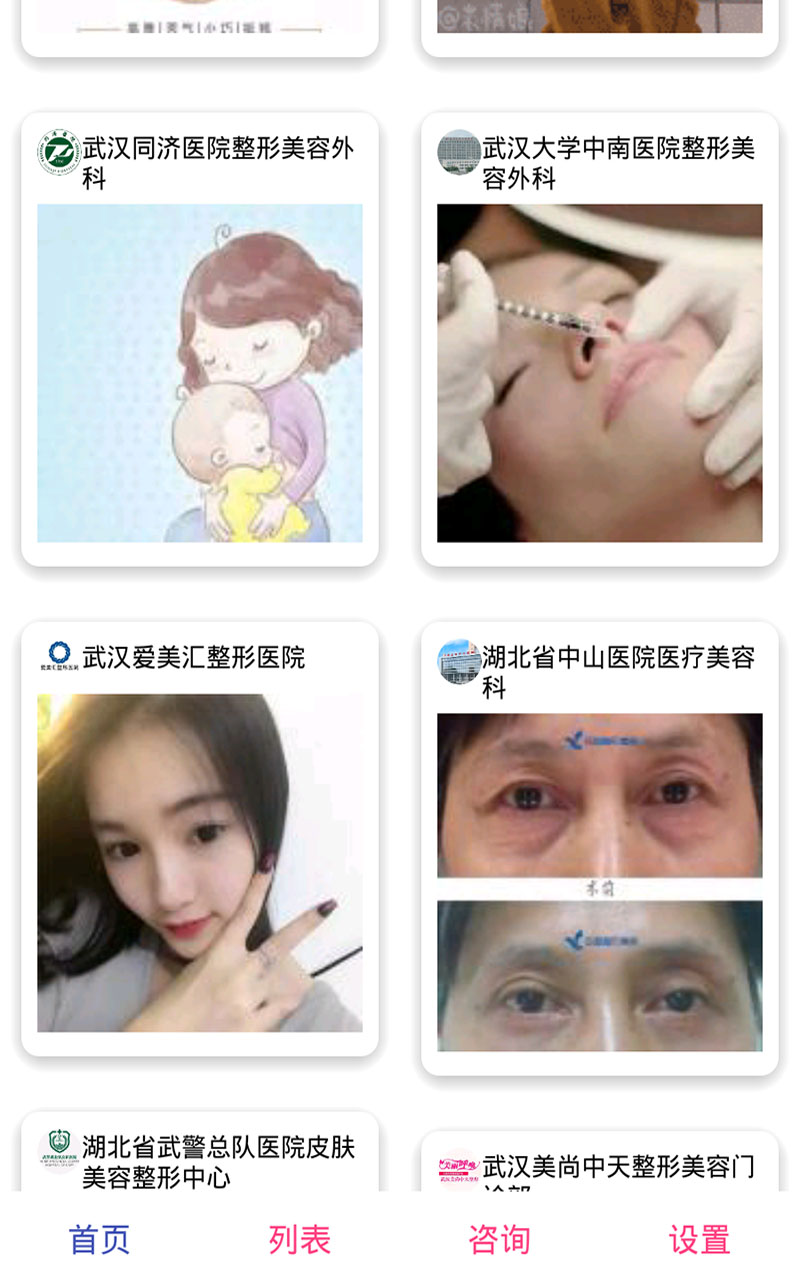The image size is (800, 1280).
Task: Open 湖北省武警总队医院皮肤美容整形中心 card
Action: [x=200, y=1160]
